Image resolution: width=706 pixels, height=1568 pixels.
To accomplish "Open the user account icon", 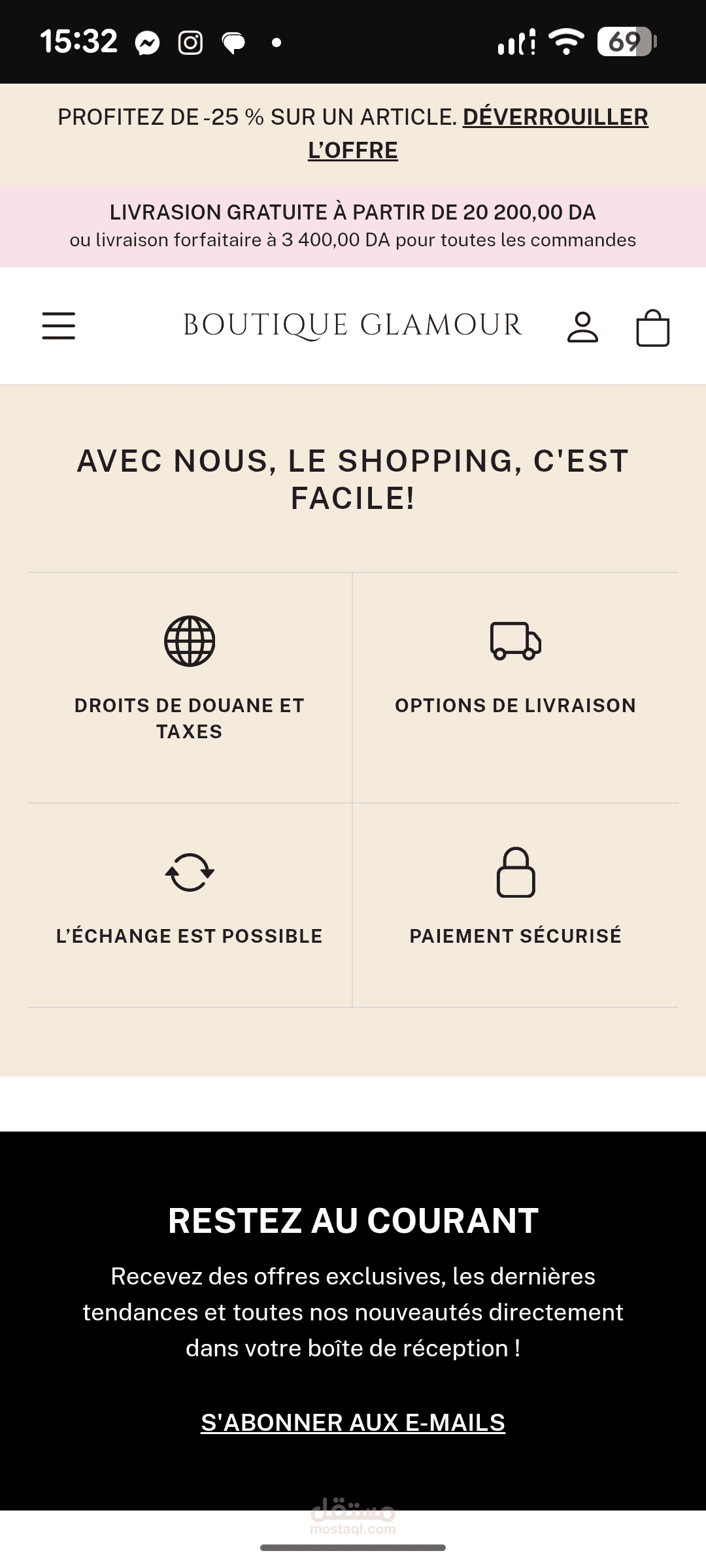I will [582, 327].
